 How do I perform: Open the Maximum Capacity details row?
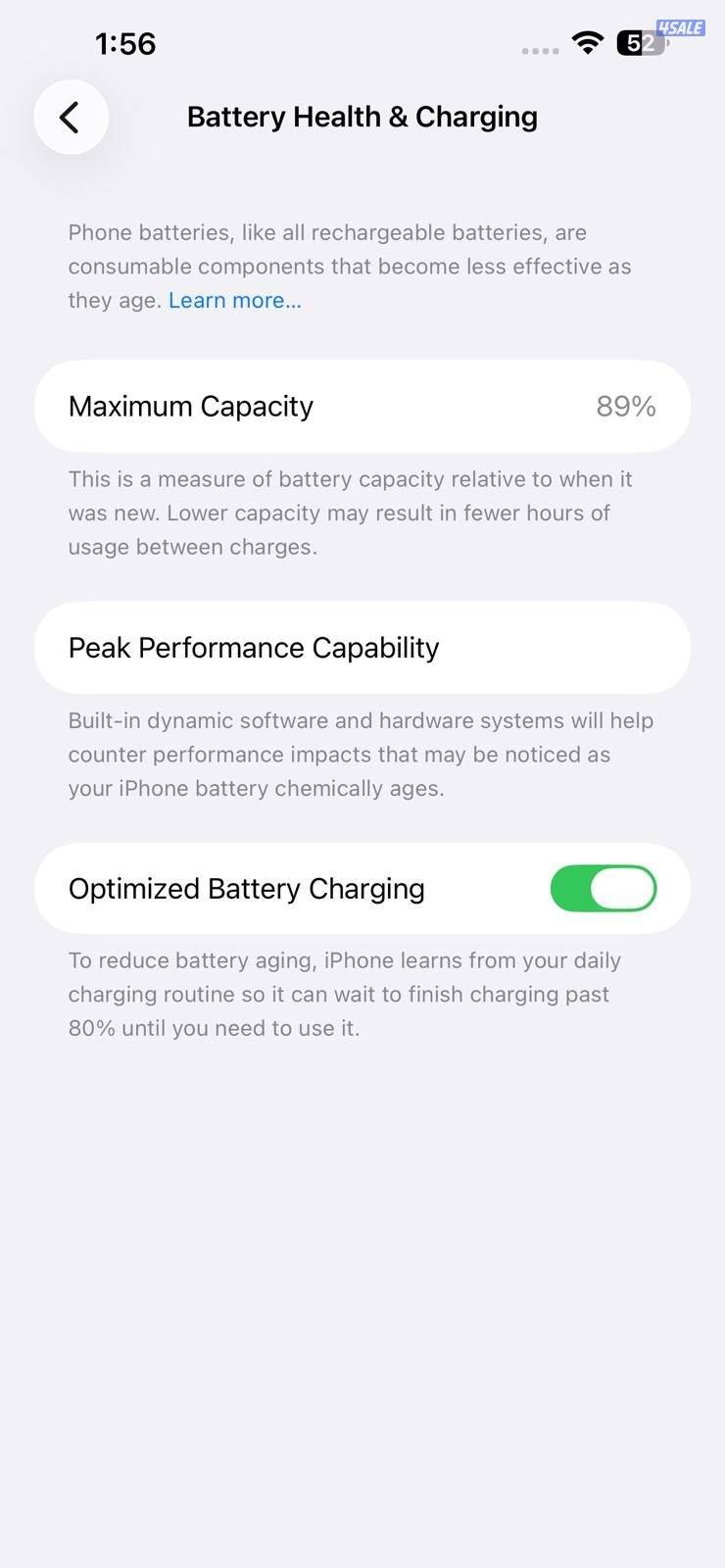click(362, 406)
